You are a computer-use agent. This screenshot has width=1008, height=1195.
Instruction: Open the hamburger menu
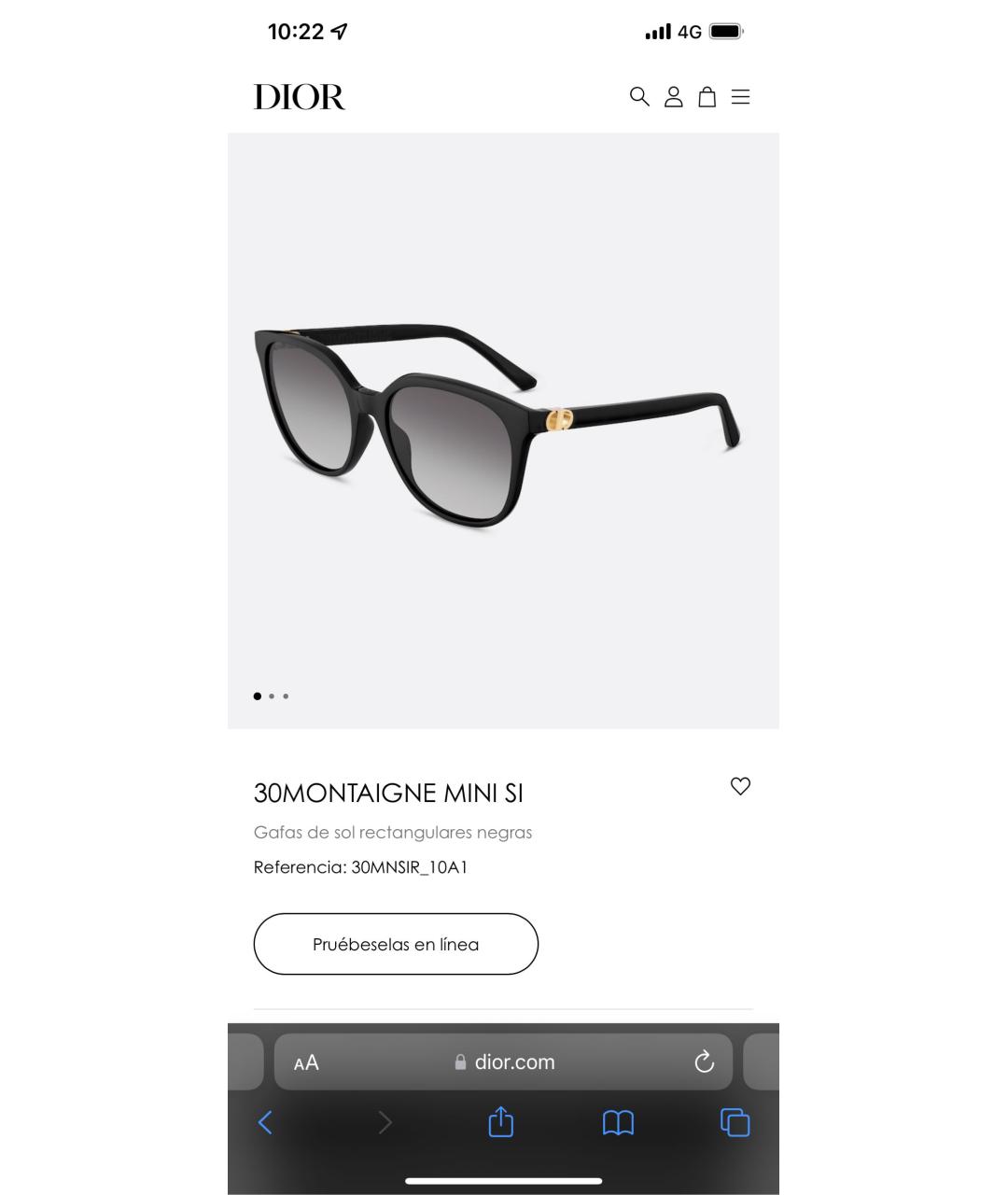(x=741, y=97)
